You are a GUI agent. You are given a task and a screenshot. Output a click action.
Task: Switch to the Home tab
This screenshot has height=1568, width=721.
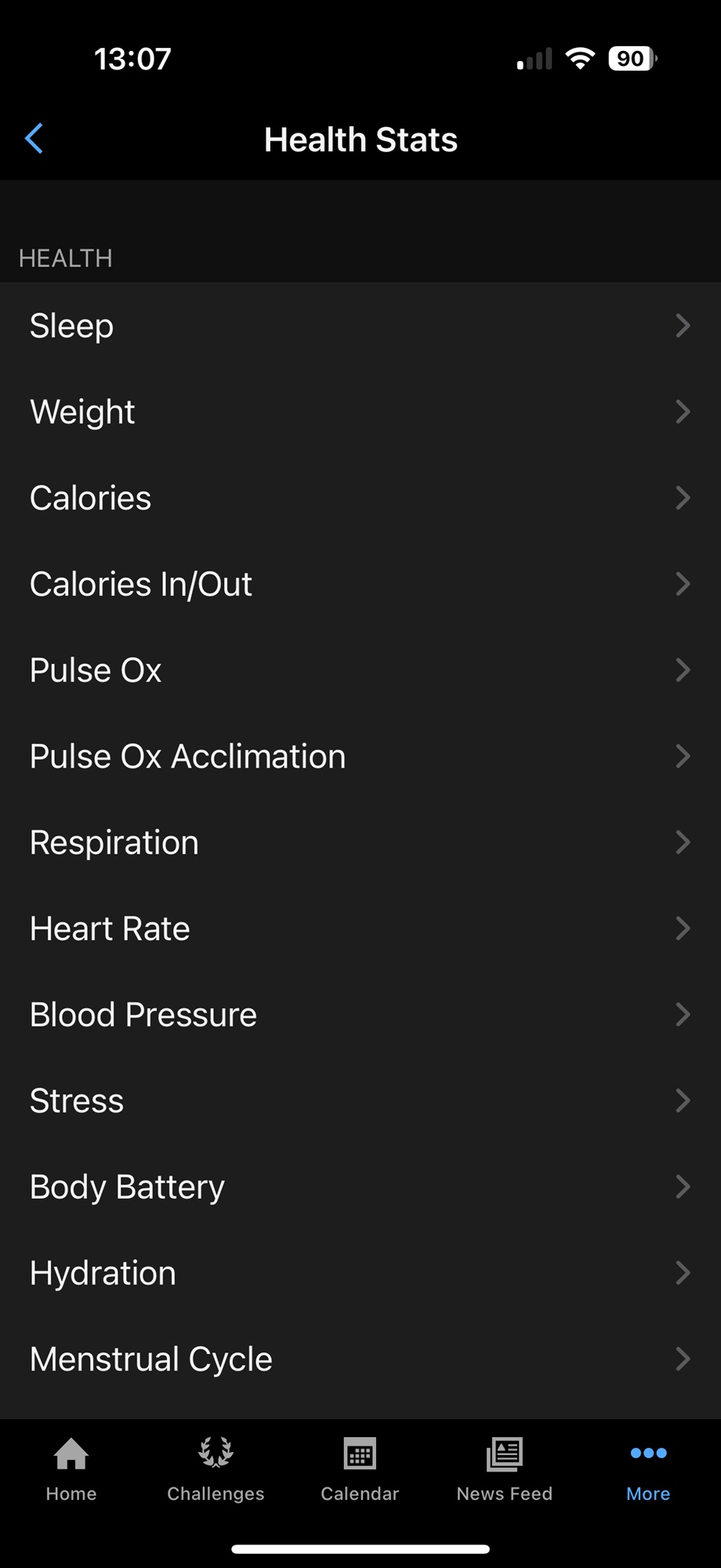point(71,1469)
